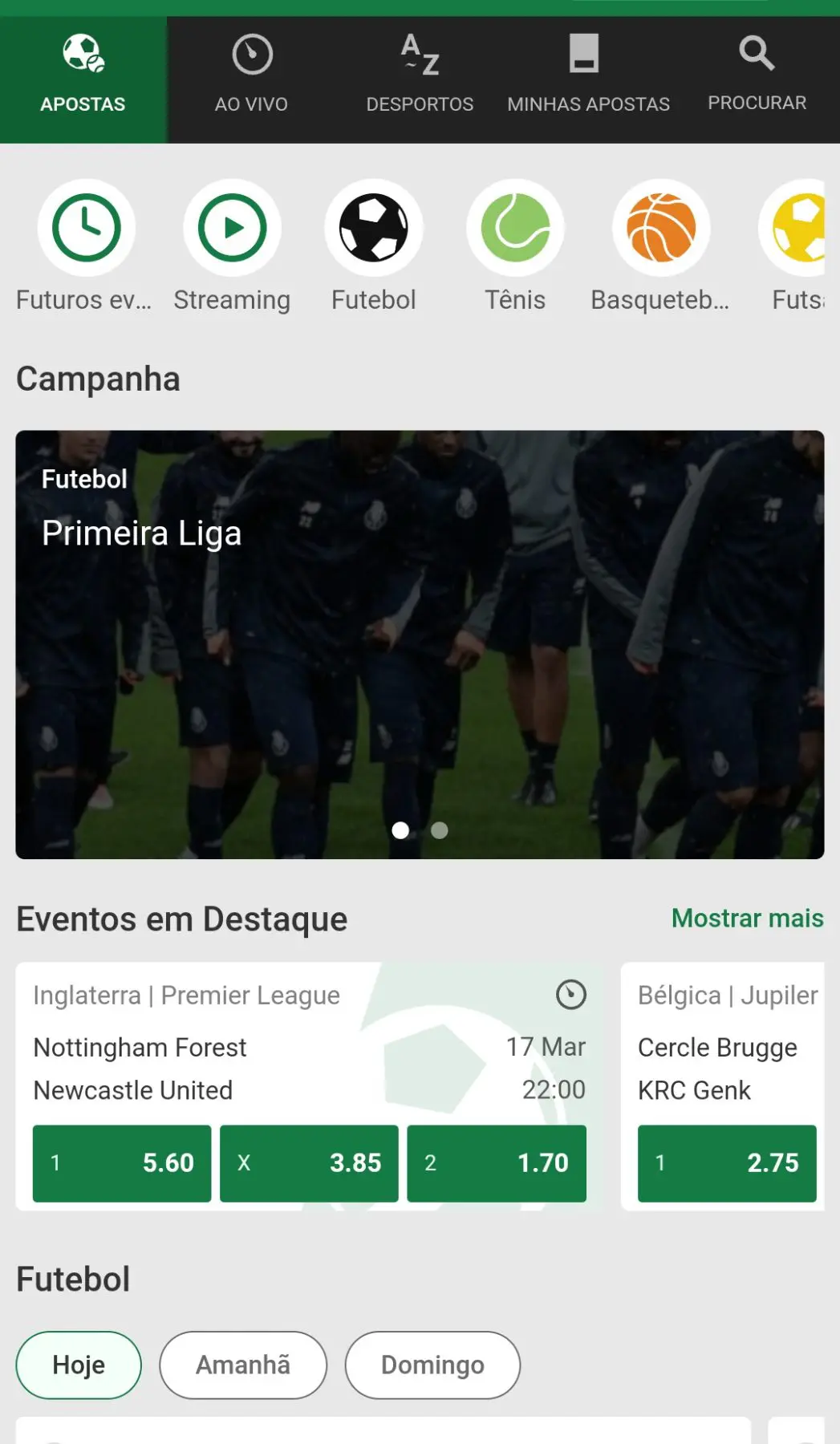Select the first carousel indicator dot
This screenshot has width=840, height=1444.
(x=400, y=831)
